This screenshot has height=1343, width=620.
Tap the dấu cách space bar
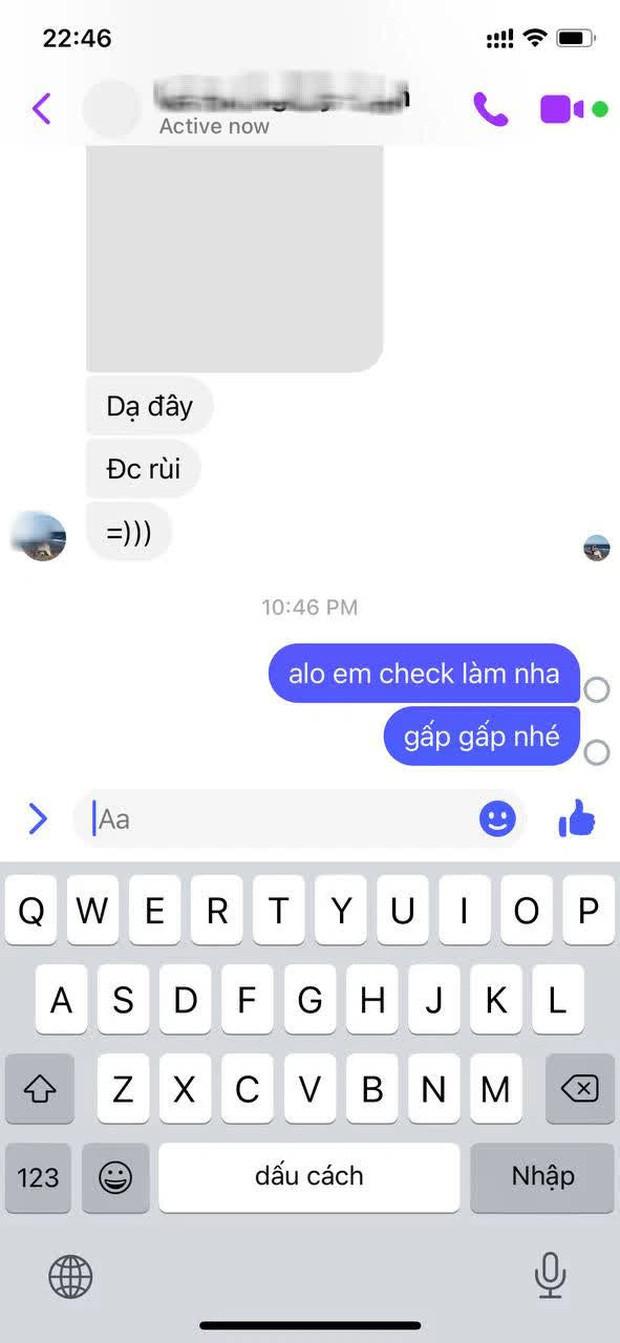(309, 1177)
